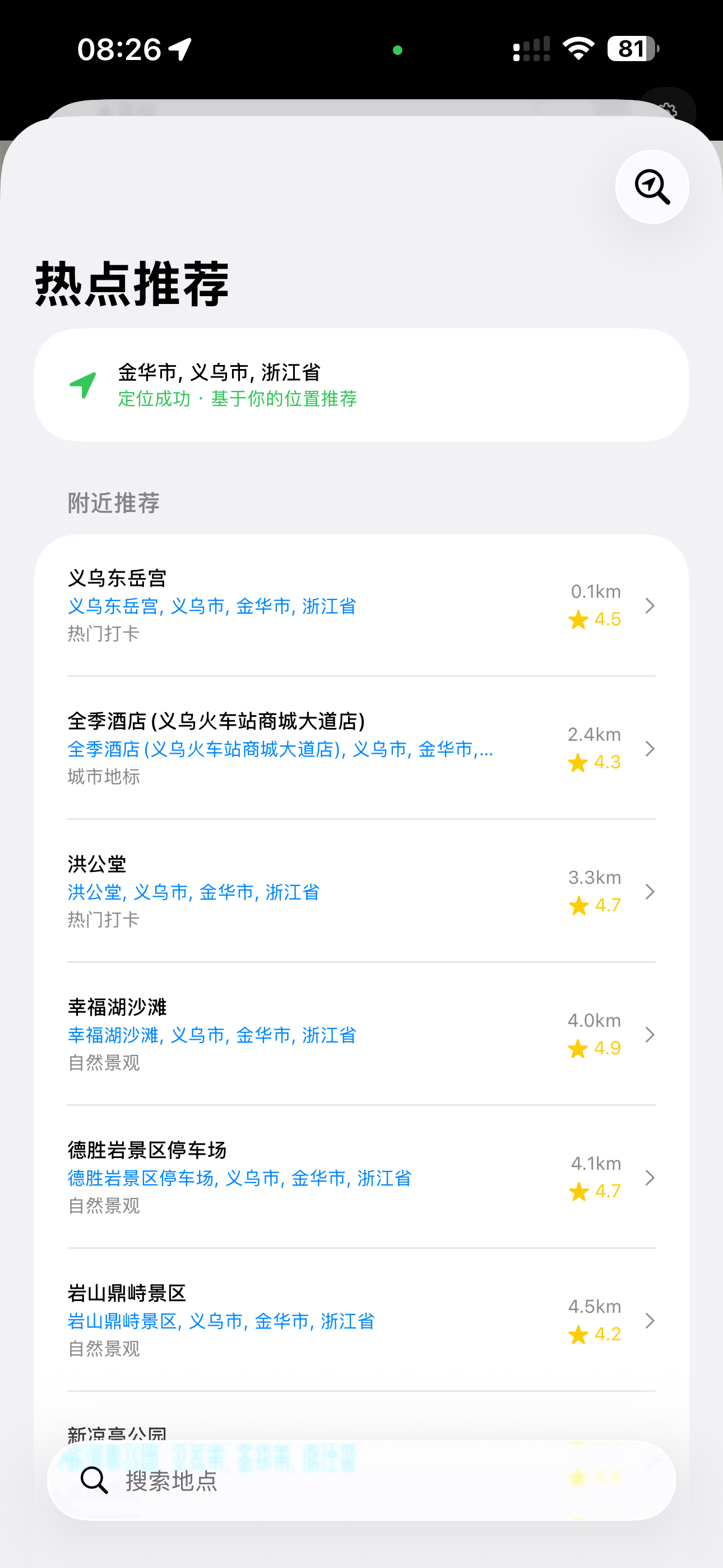Open 德胜岩景区停车场 listing
The width and height of the screenshot is (723, 1568).
[361, 1177]
